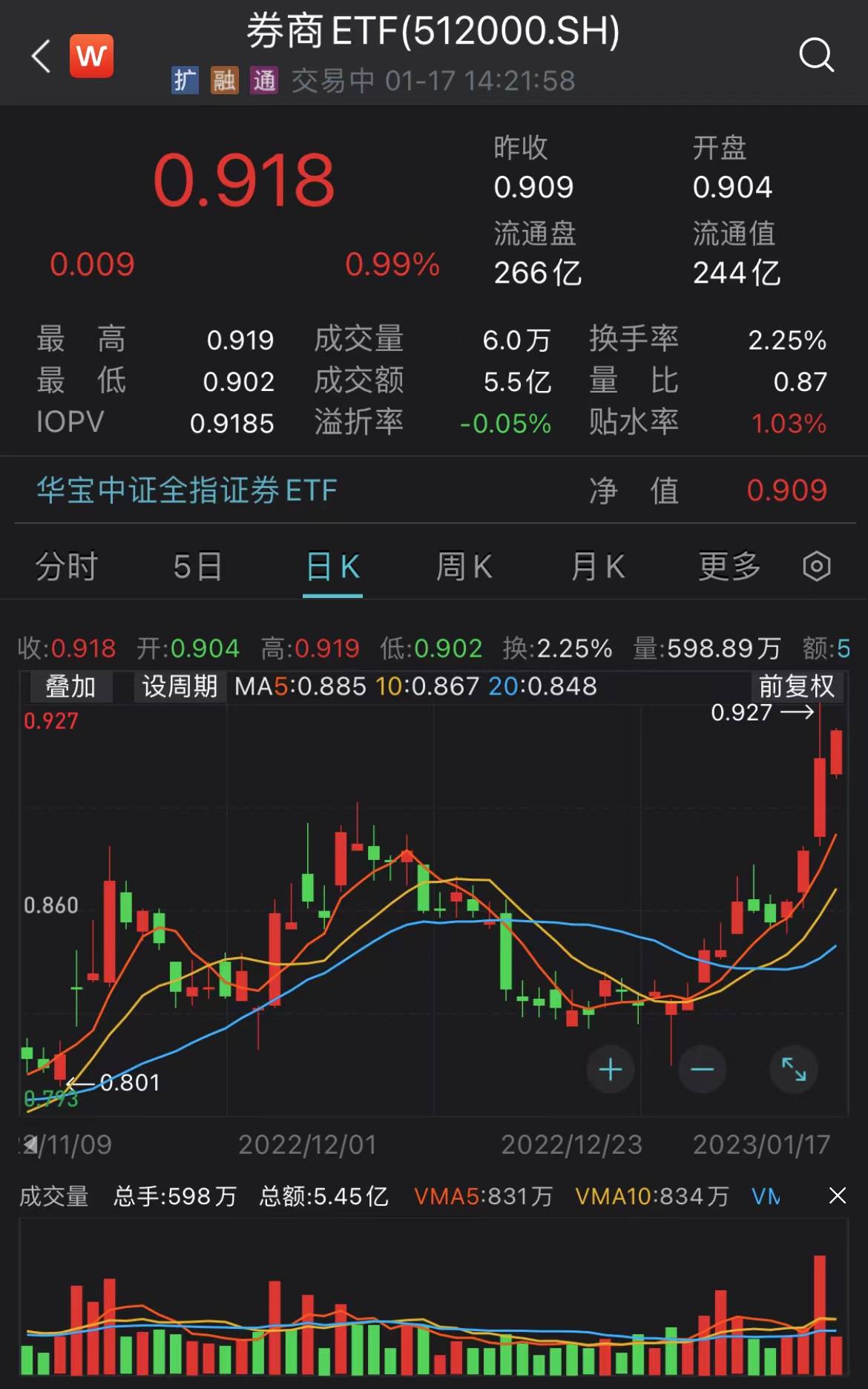868x1389 pixels.
Task: Zoom in chart with the plus icon
Action: tap(610, 1069)
